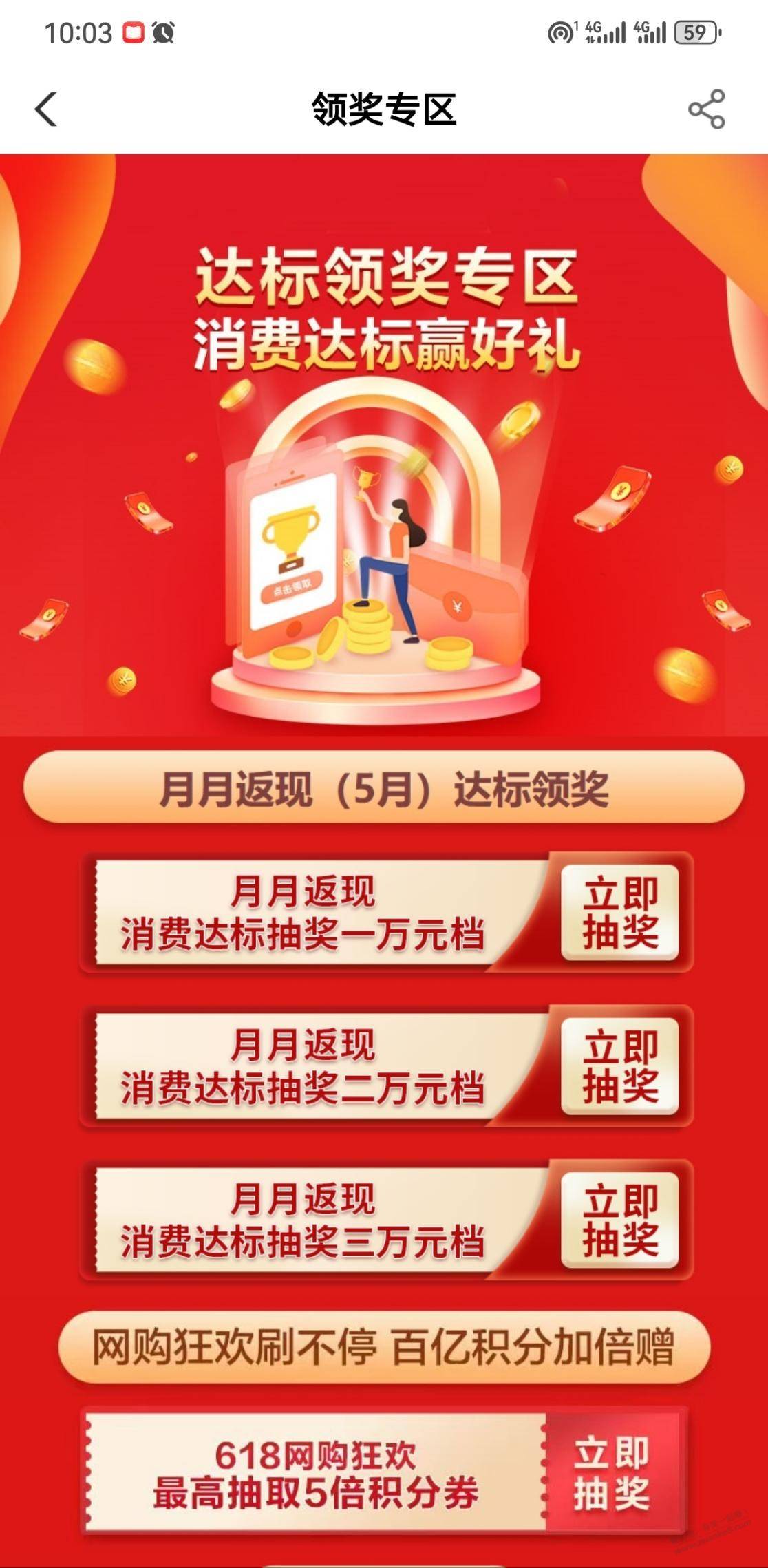Go back from the 领奖专区 page
The height and width of the screenshot is (1568, 768).
click(x=46, y=109)
